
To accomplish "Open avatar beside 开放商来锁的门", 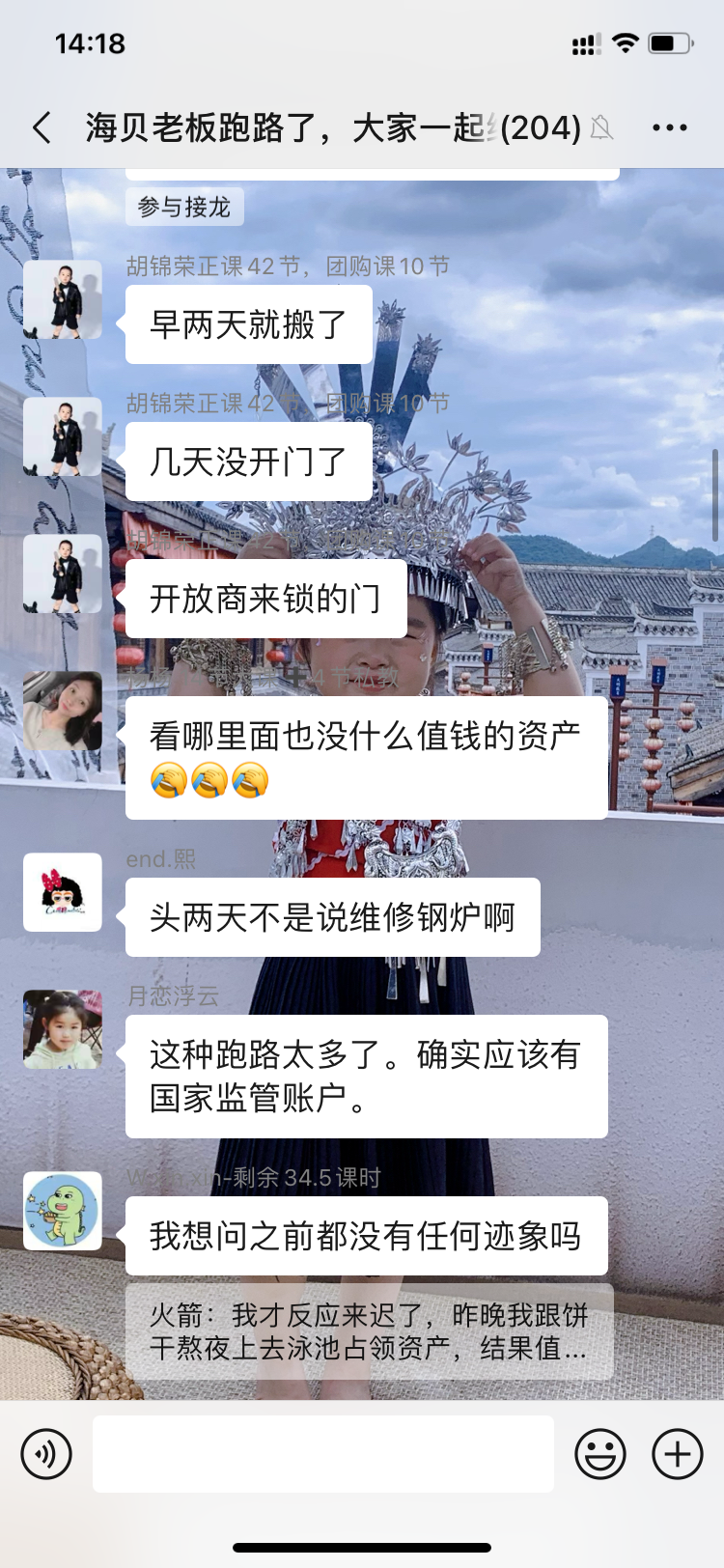I will click(63, 574).
